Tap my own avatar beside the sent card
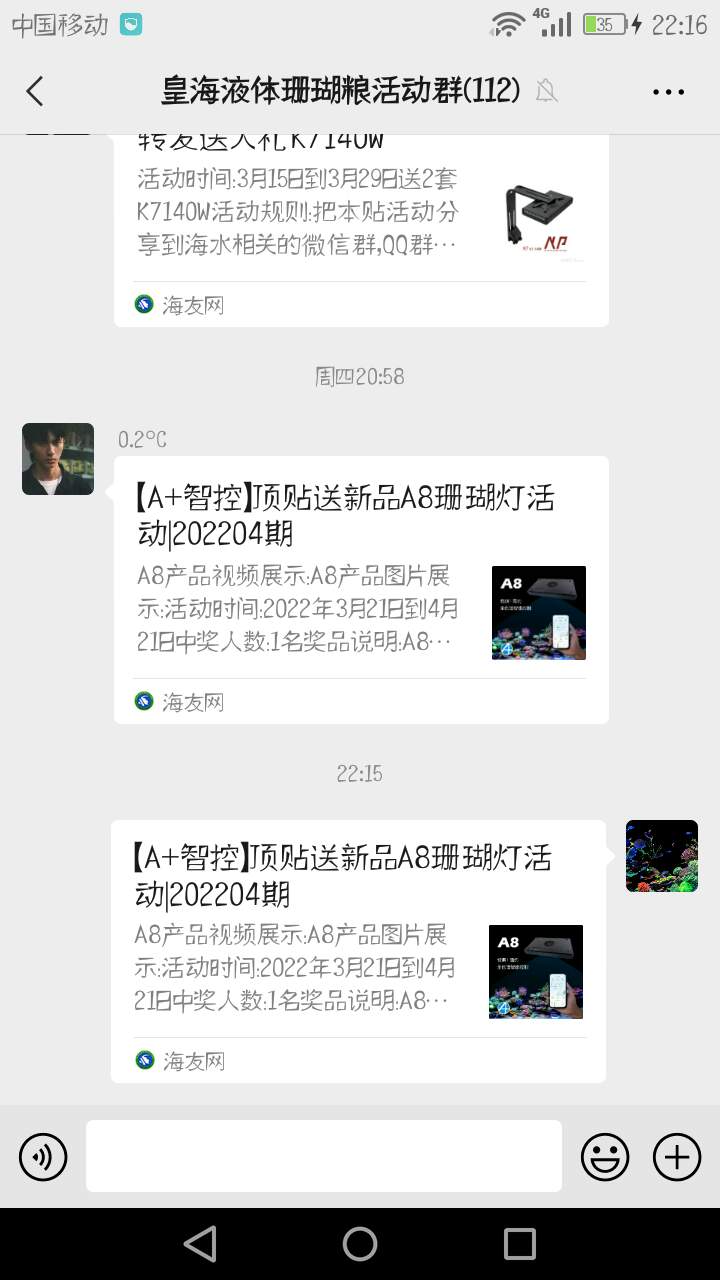This screenshot has width=720, height=1280. (661, 856)
